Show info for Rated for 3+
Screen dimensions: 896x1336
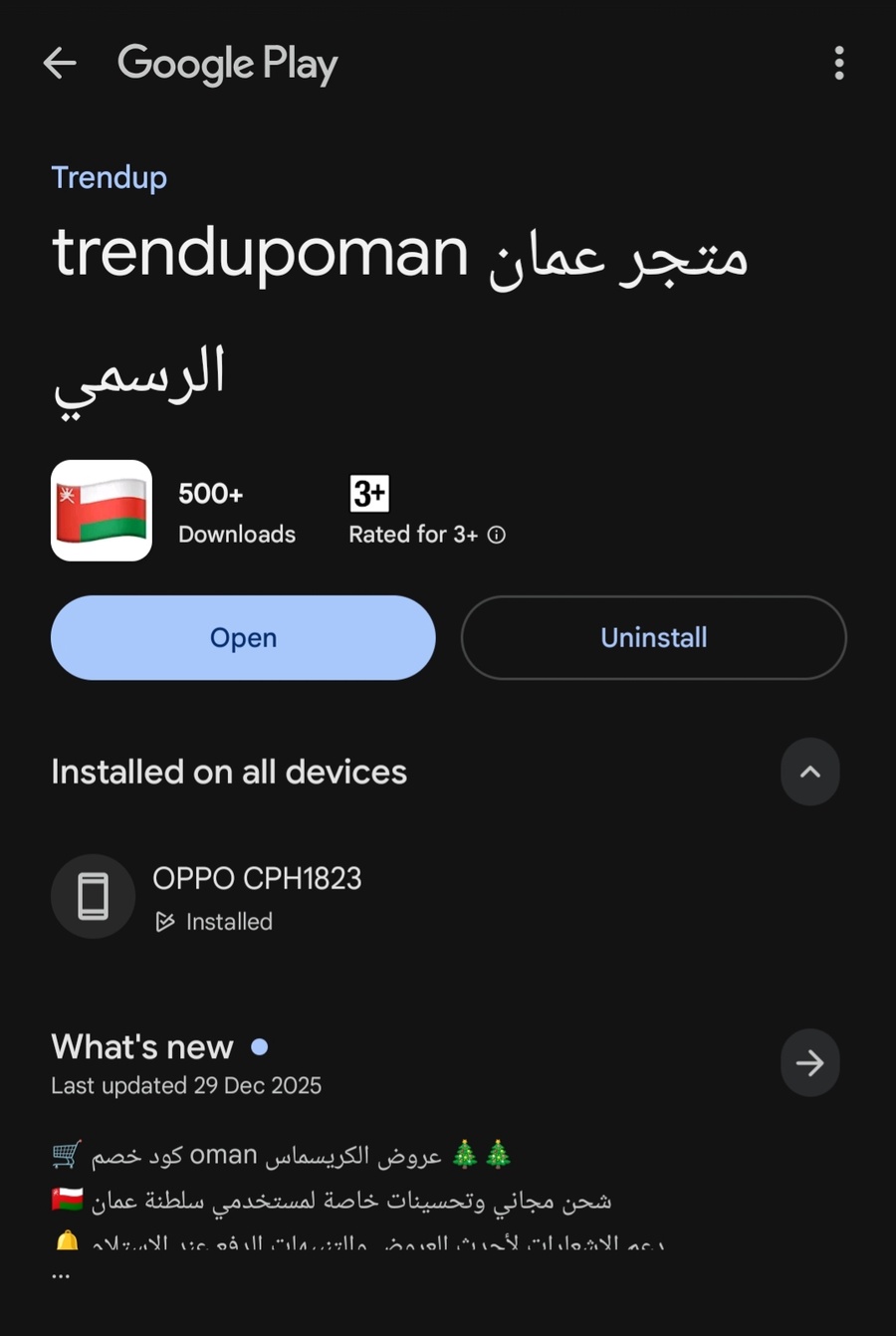(x=497, y=536)
